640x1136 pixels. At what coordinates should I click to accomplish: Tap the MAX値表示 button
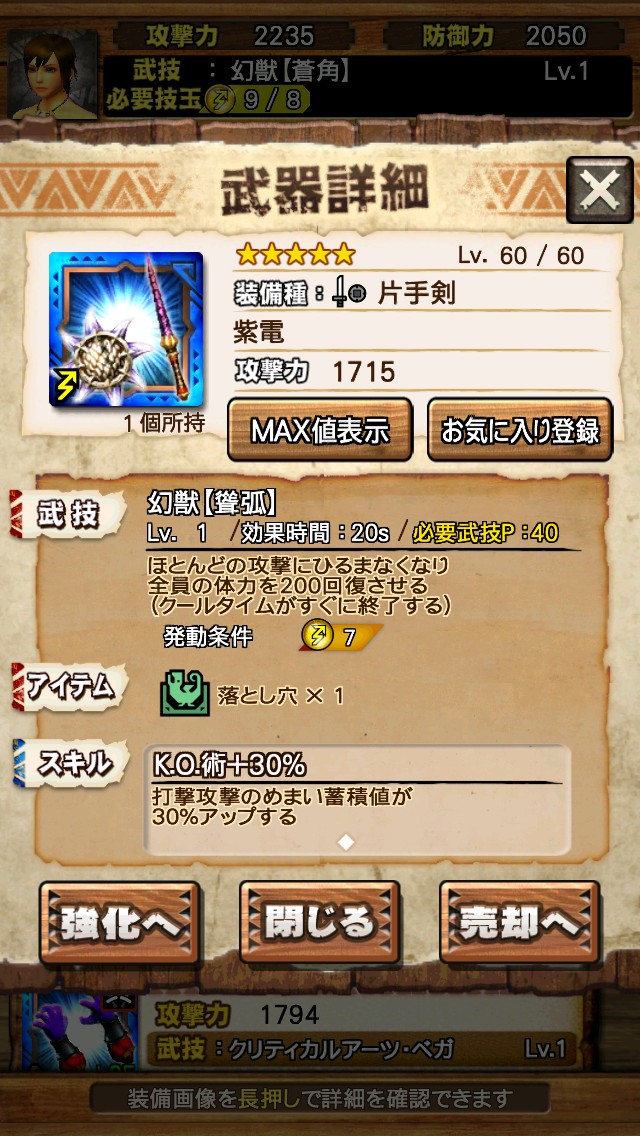click(319, 430)
